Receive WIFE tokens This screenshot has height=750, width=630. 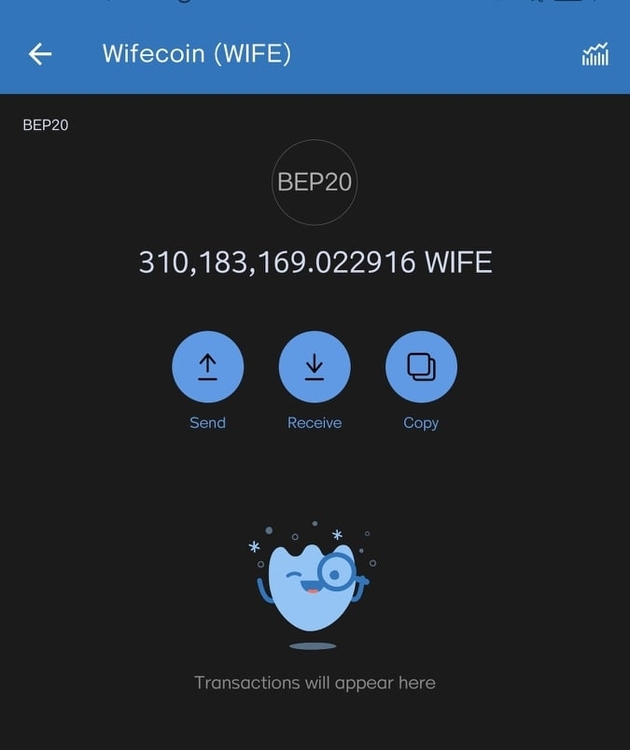click(314, 367)
